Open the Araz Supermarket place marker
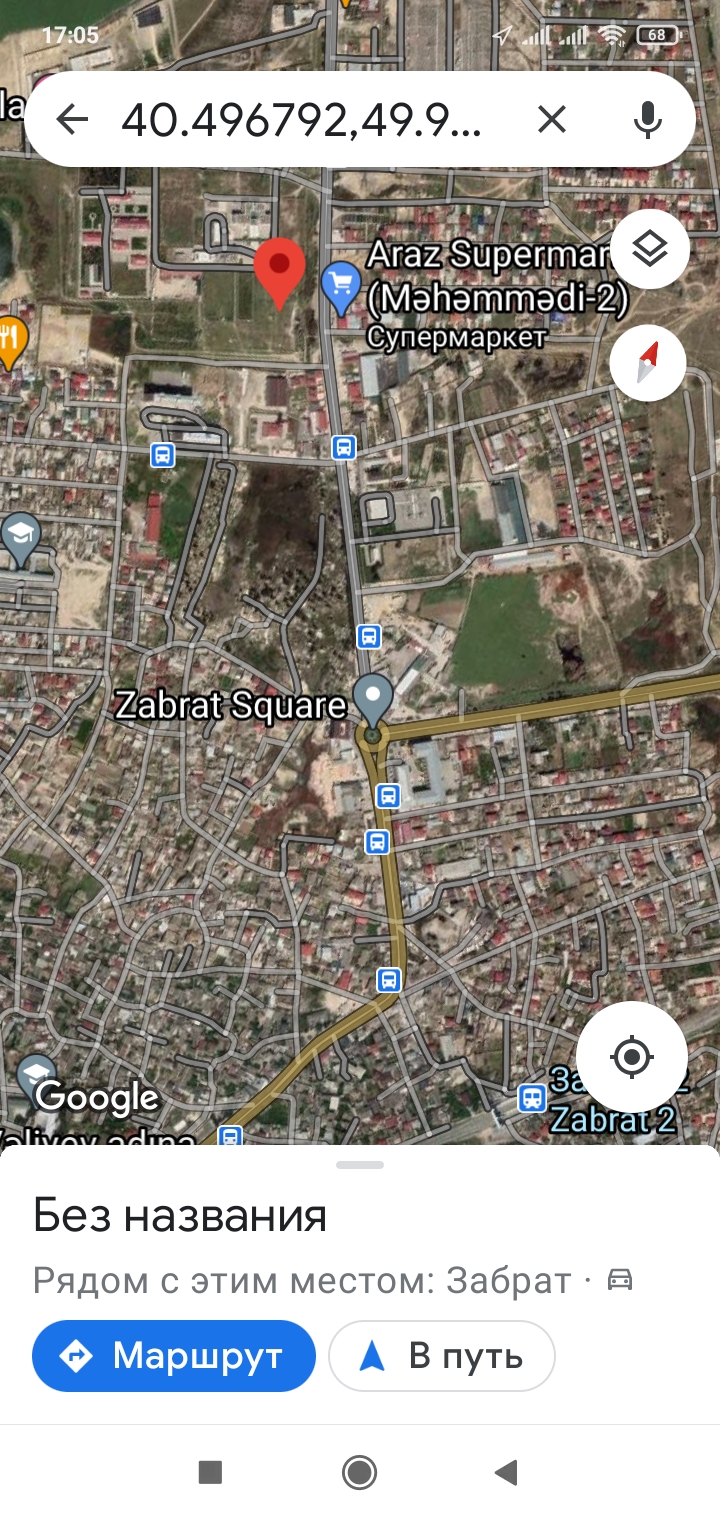The width and height of the screenshot is (720, 1520). (x=341, y=288)
